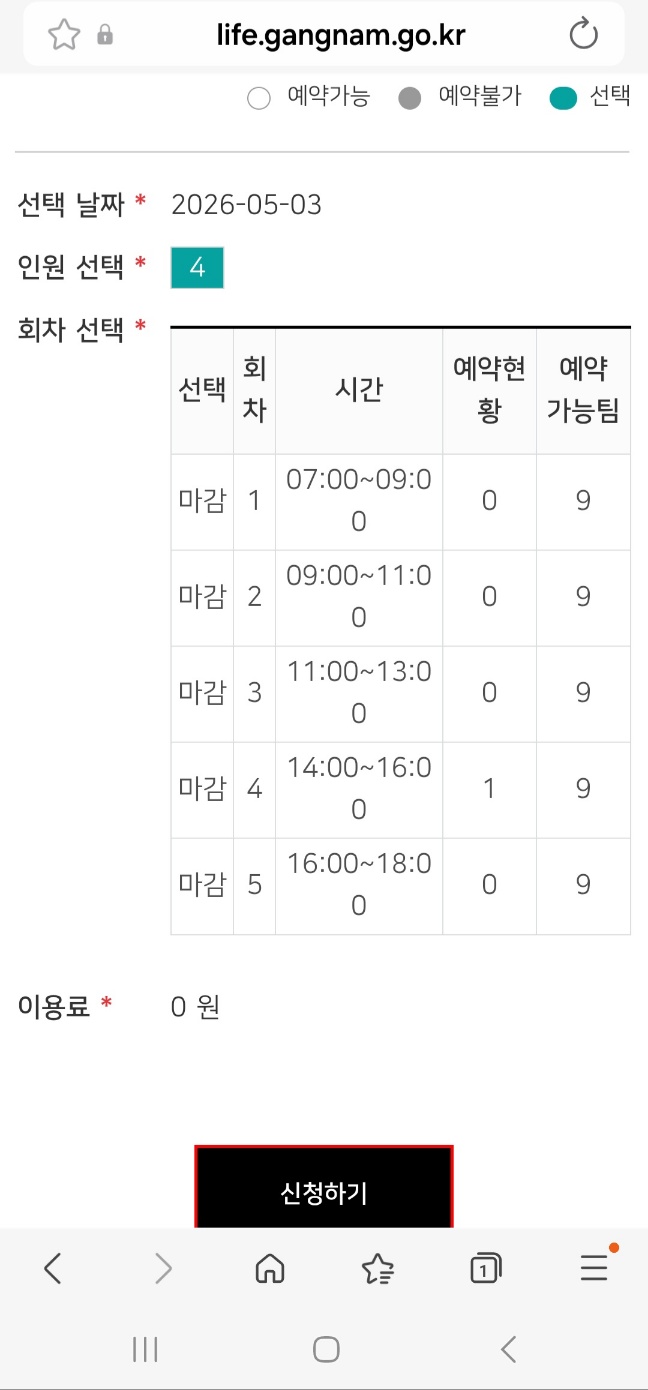Viewport: 648px width, 1390px height.
Task: Go back to the previous browser page
Action: [x=53, y=1269]
